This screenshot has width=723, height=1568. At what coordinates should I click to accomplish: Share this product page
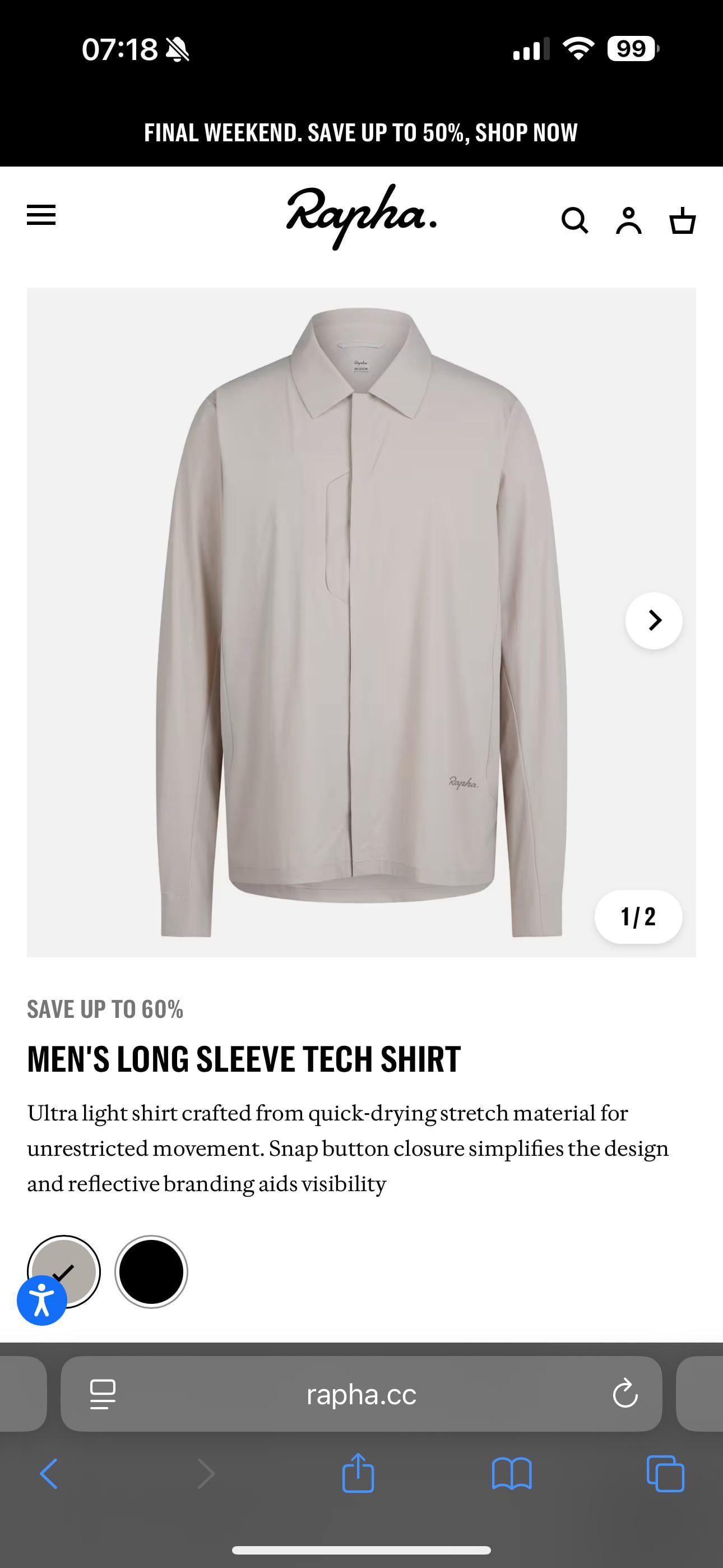[358, 1474]
